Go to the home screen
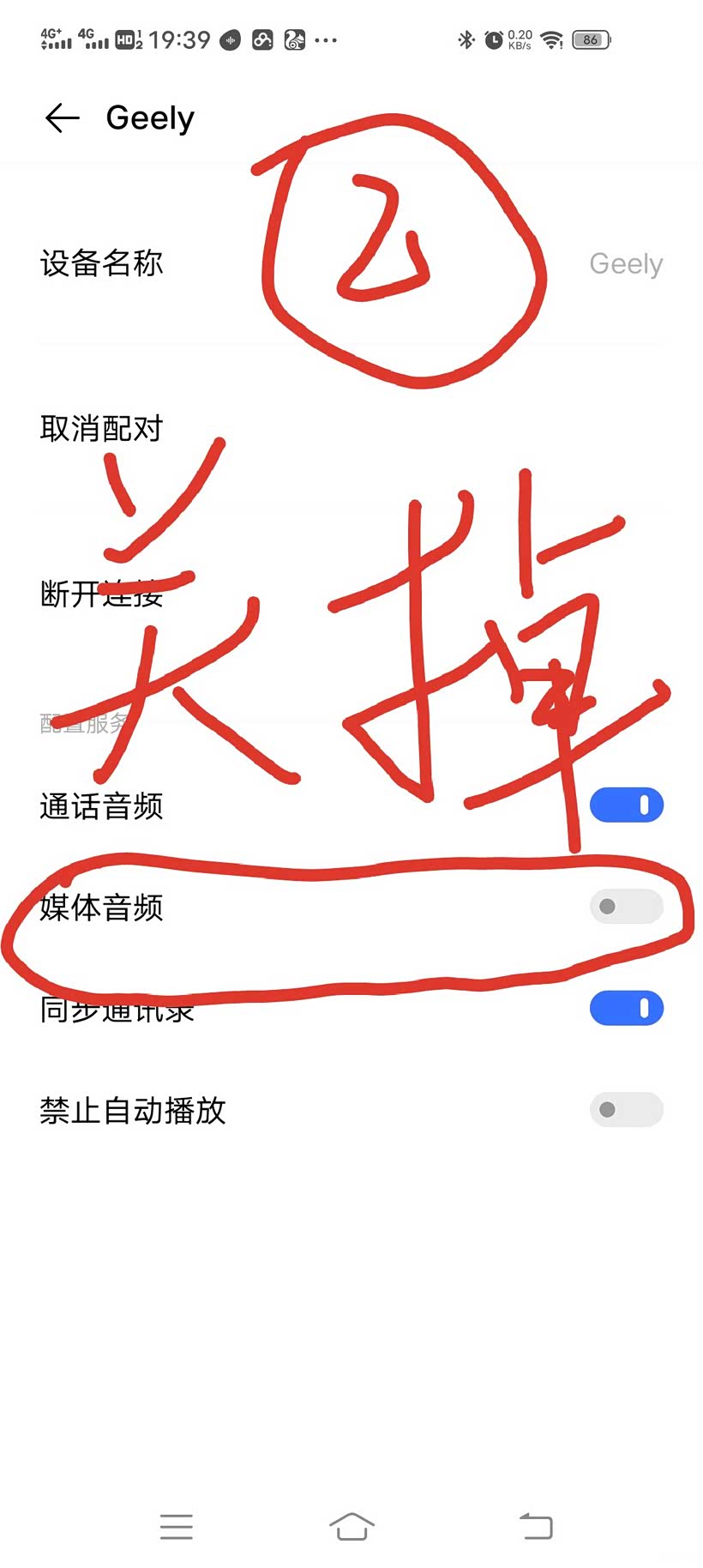The height and width of the screenshot is (1568, 703). pyautogui.click(x=351, y=1527)
